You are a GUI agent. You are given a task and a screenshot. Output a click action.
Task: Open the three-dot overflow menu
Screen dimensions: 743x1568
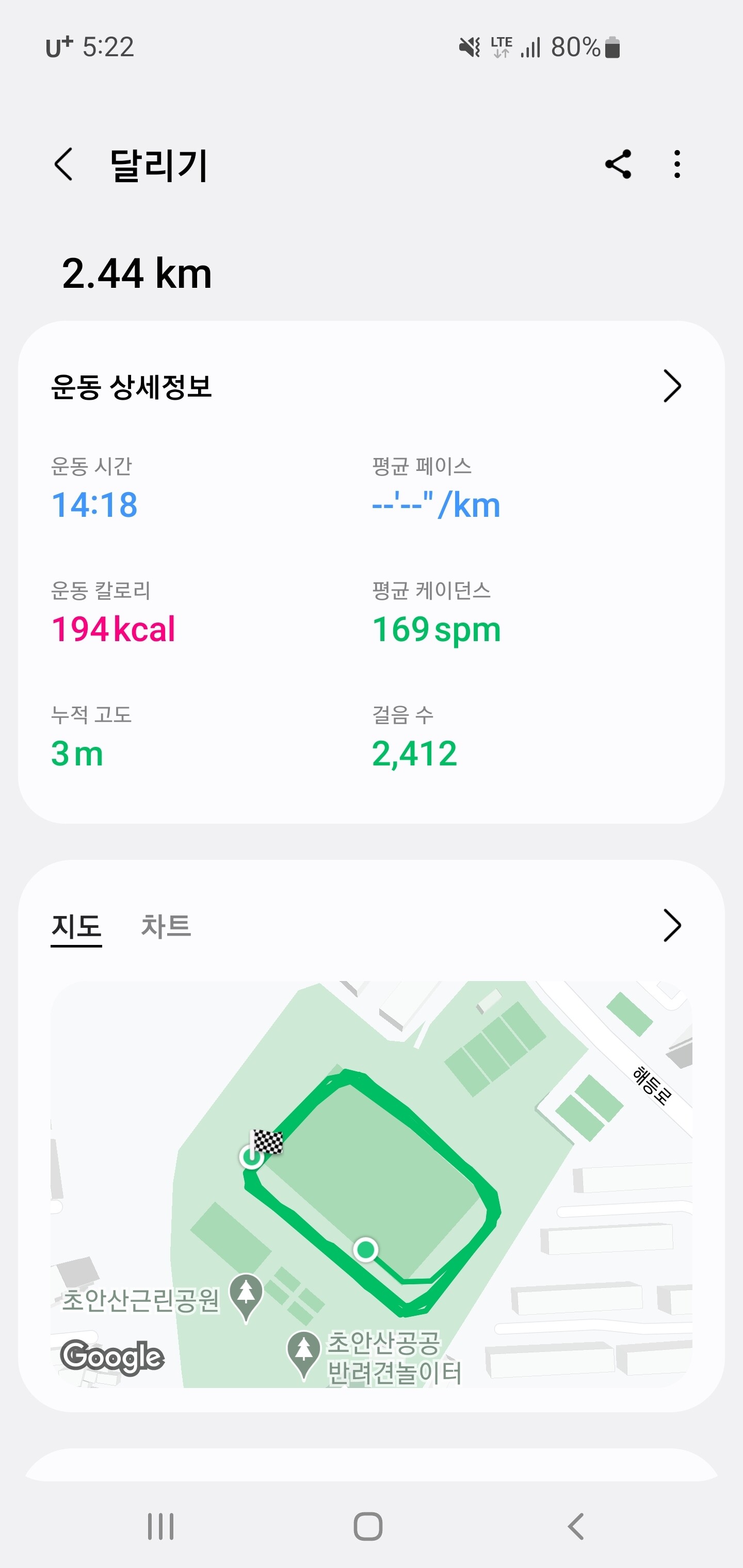(677, 165)
